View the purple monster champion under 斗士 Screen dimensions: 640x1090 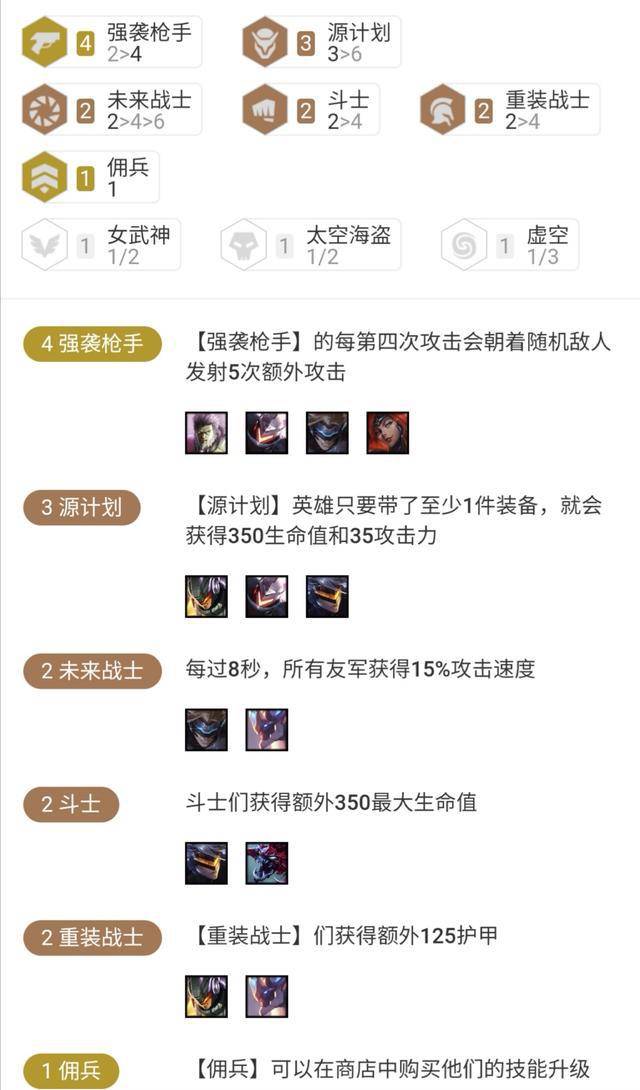267,863
